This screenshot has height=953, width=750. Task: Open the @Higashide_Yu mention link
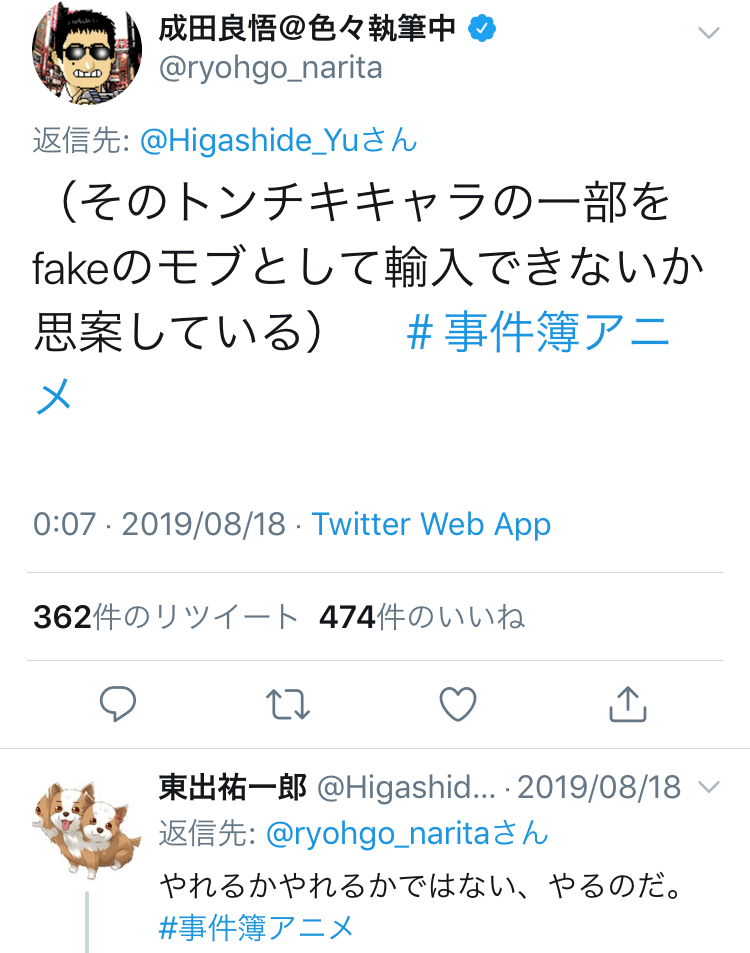coord(278,140)
